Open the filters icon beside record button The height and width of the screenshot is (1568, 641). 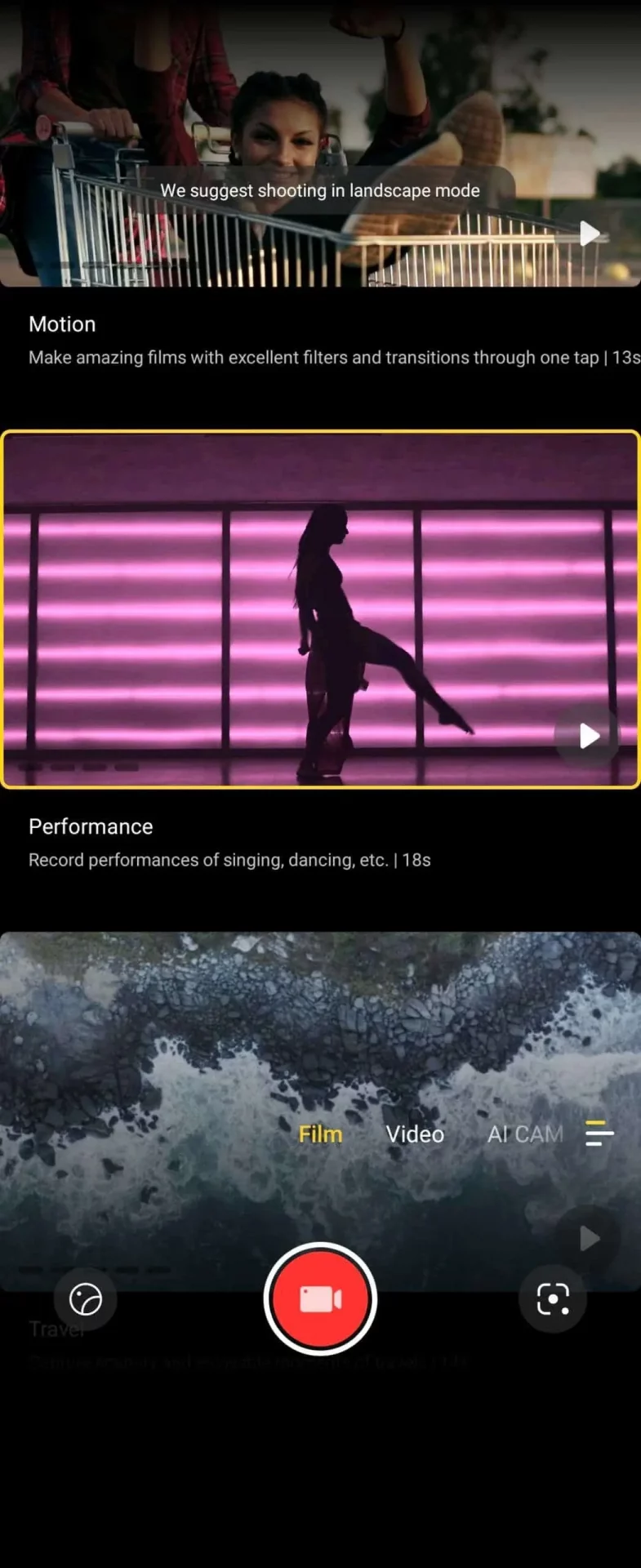[x=86, y=1298]
